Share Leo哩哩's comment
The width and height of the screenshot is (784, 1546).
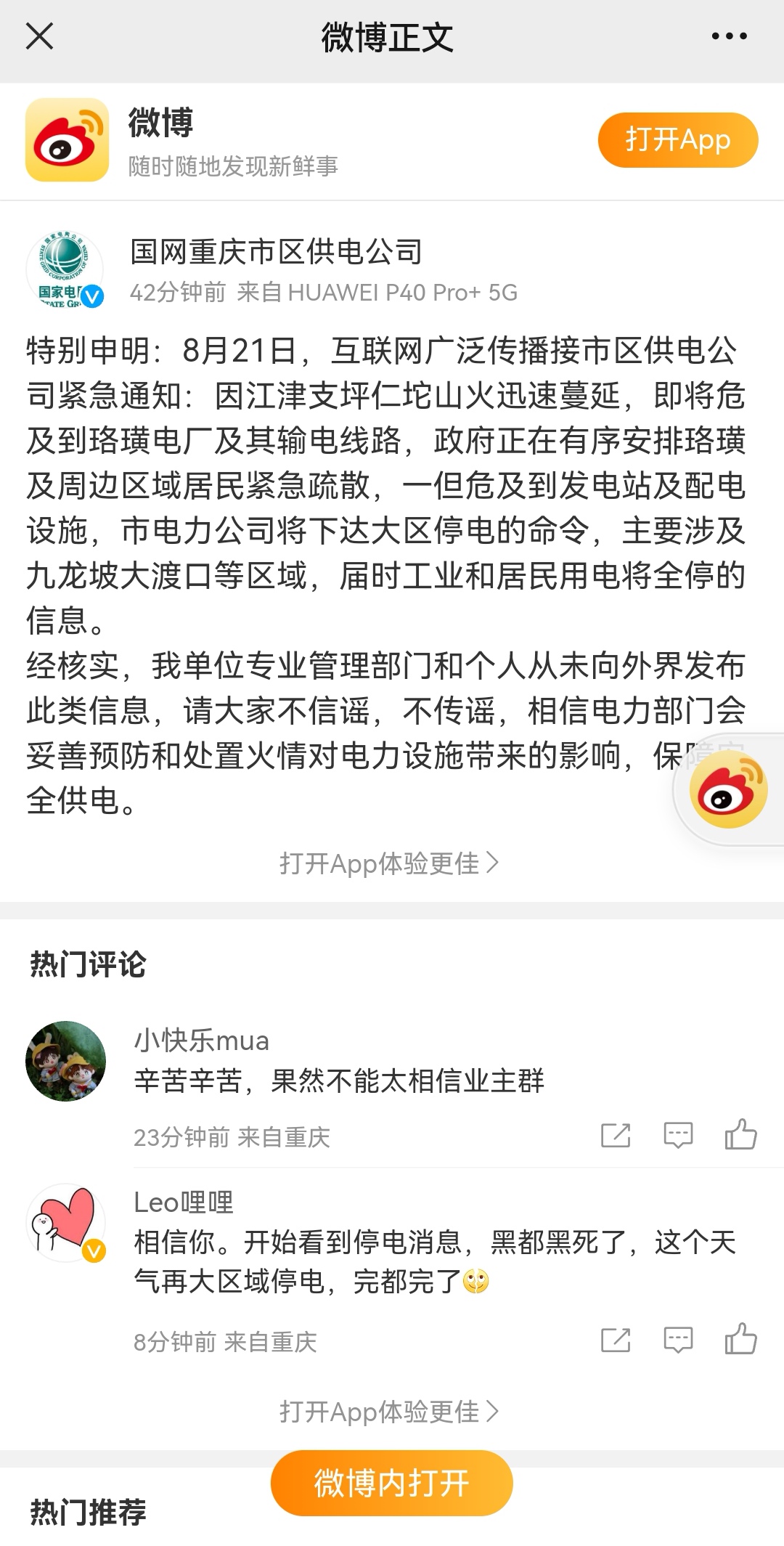click(x=616, y=1340)
